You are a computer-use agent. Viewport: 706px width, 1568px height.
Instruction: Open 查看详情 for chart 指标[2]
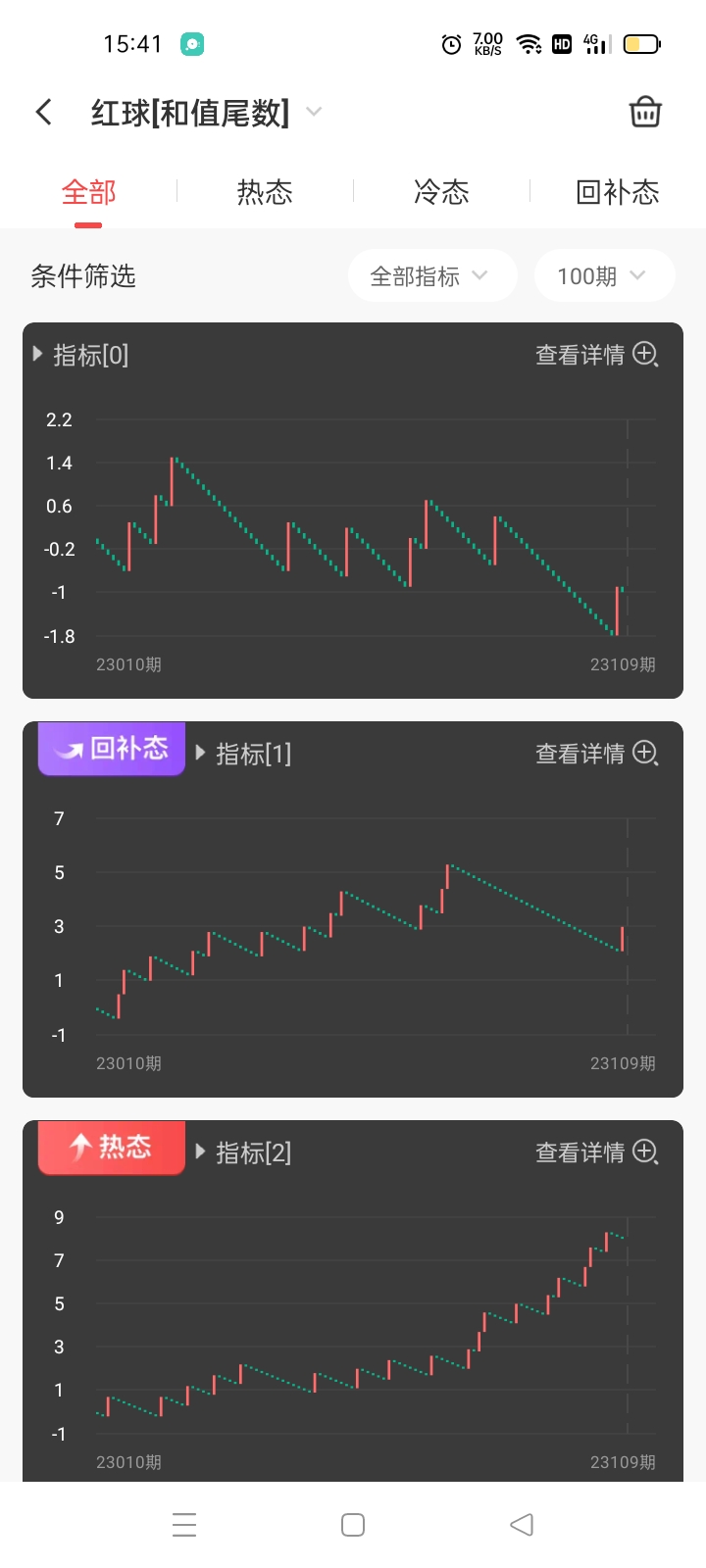580,1152
